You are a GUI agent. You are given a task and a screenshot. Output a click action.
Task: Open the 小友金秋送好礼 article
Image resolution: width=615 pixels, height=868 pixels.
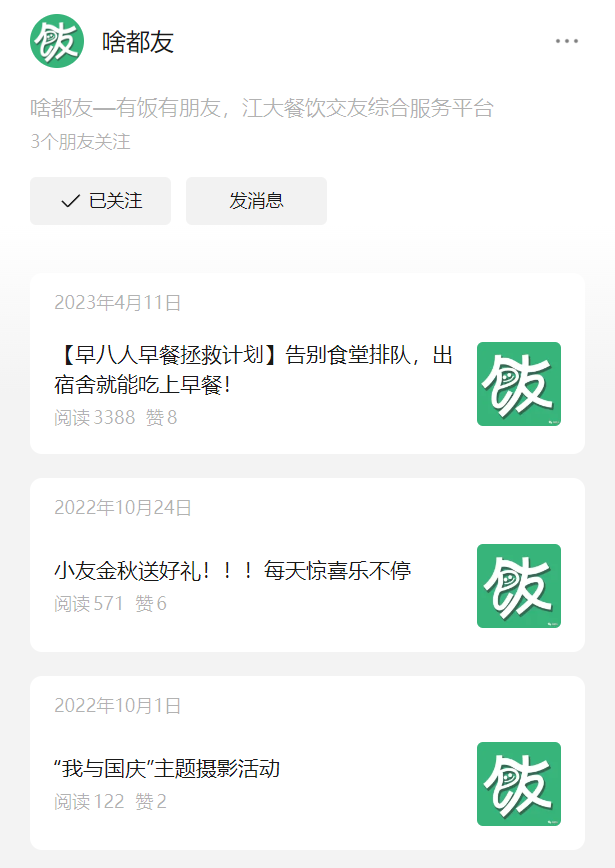pyautogui.click(x=232, y=571)
